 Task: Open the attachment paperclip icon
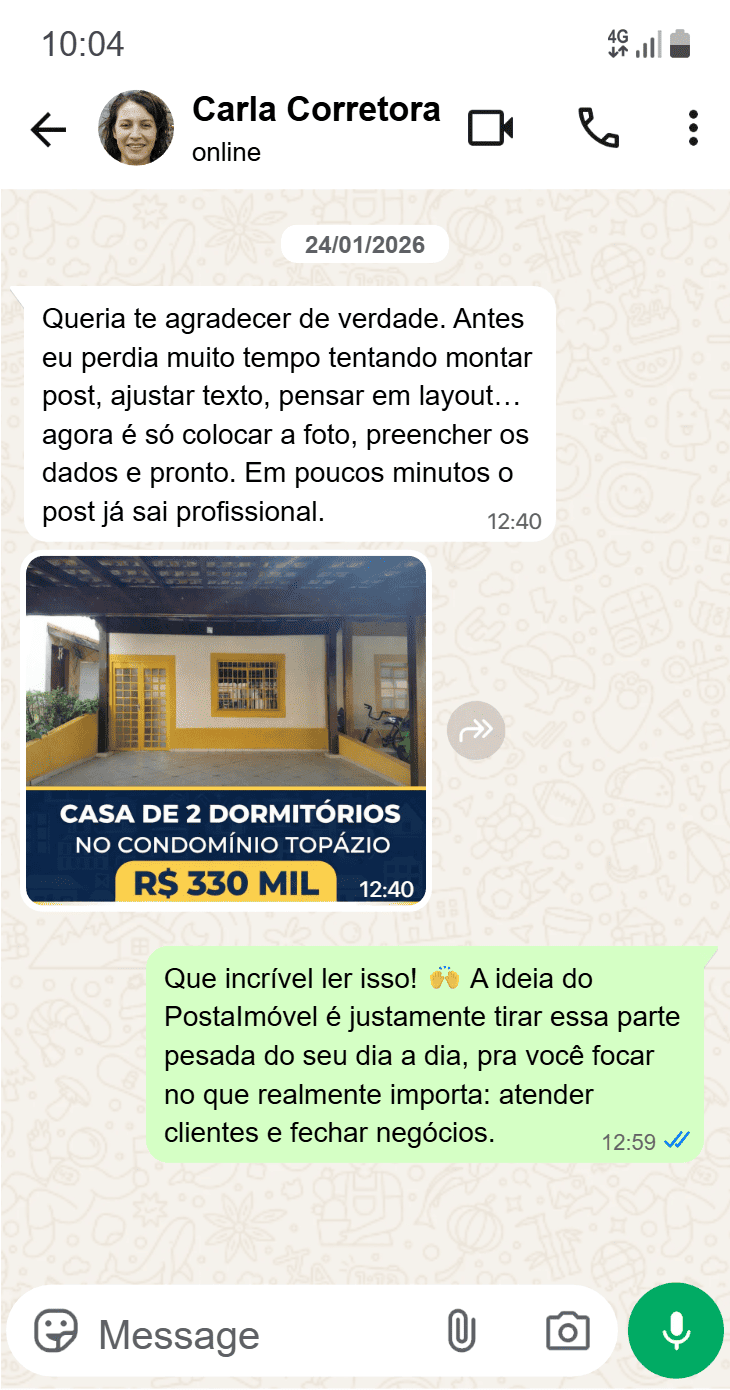463,1331
